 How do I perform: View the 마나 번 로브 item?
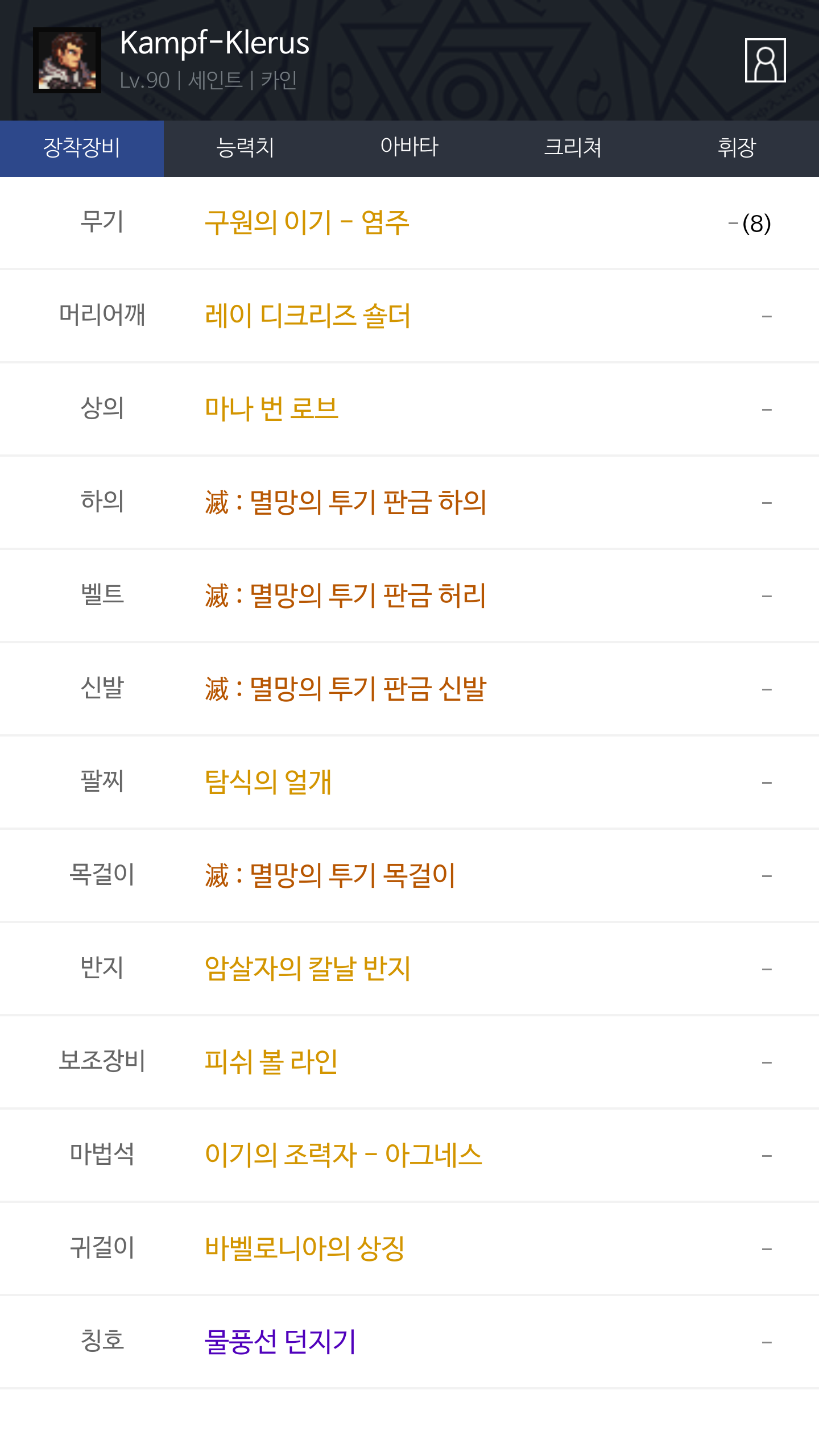click(272, 409)
